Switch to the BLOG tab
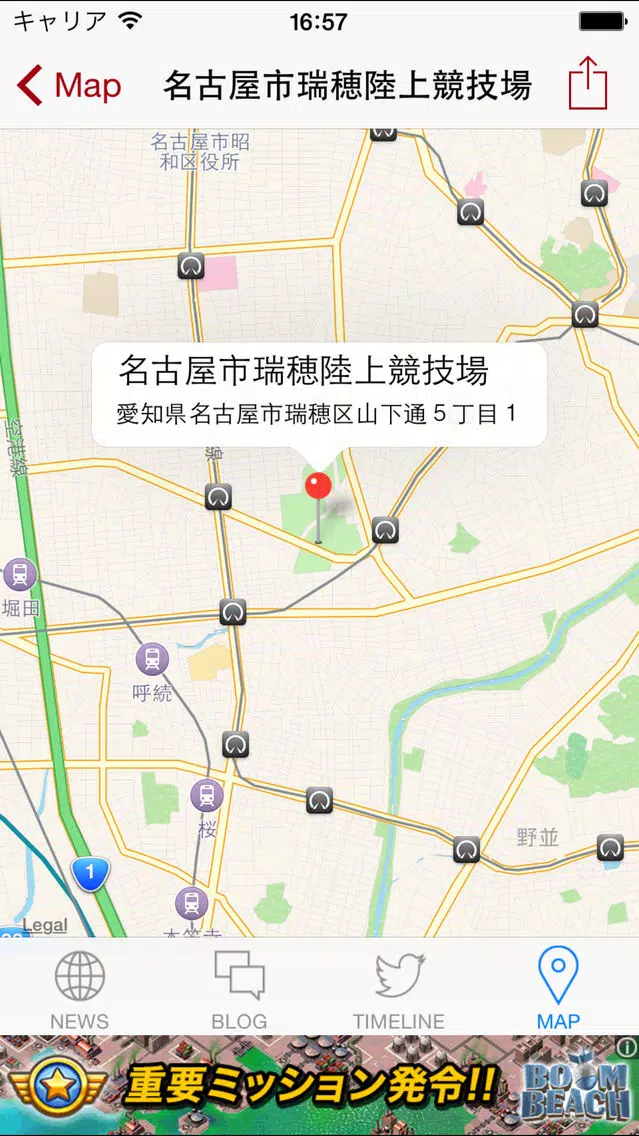 click(240, 989)
